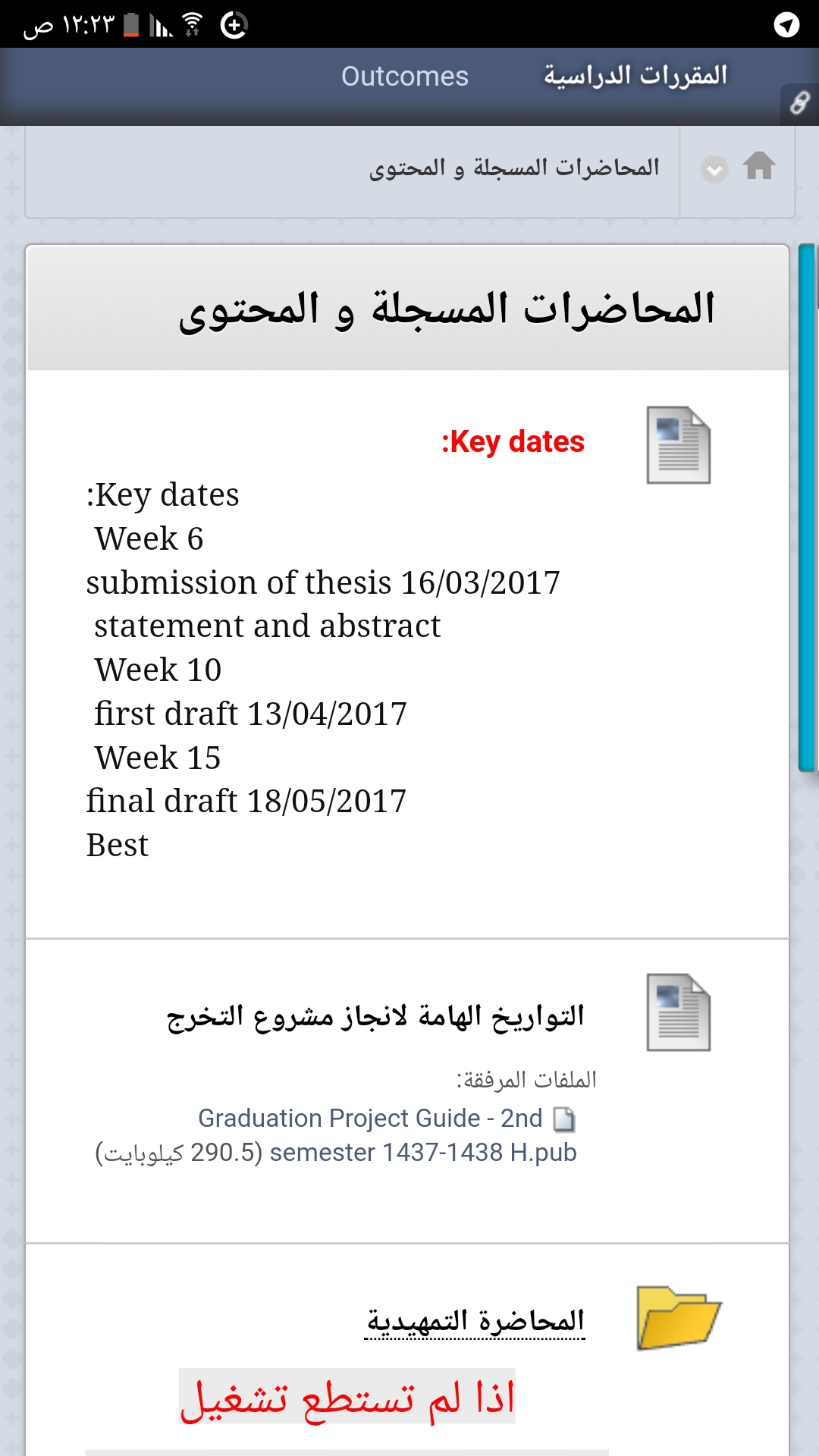Screen dimensions: 819x1456
Task: Switch to المقررات الدراسية tab
Action: [x=635, y=76]
